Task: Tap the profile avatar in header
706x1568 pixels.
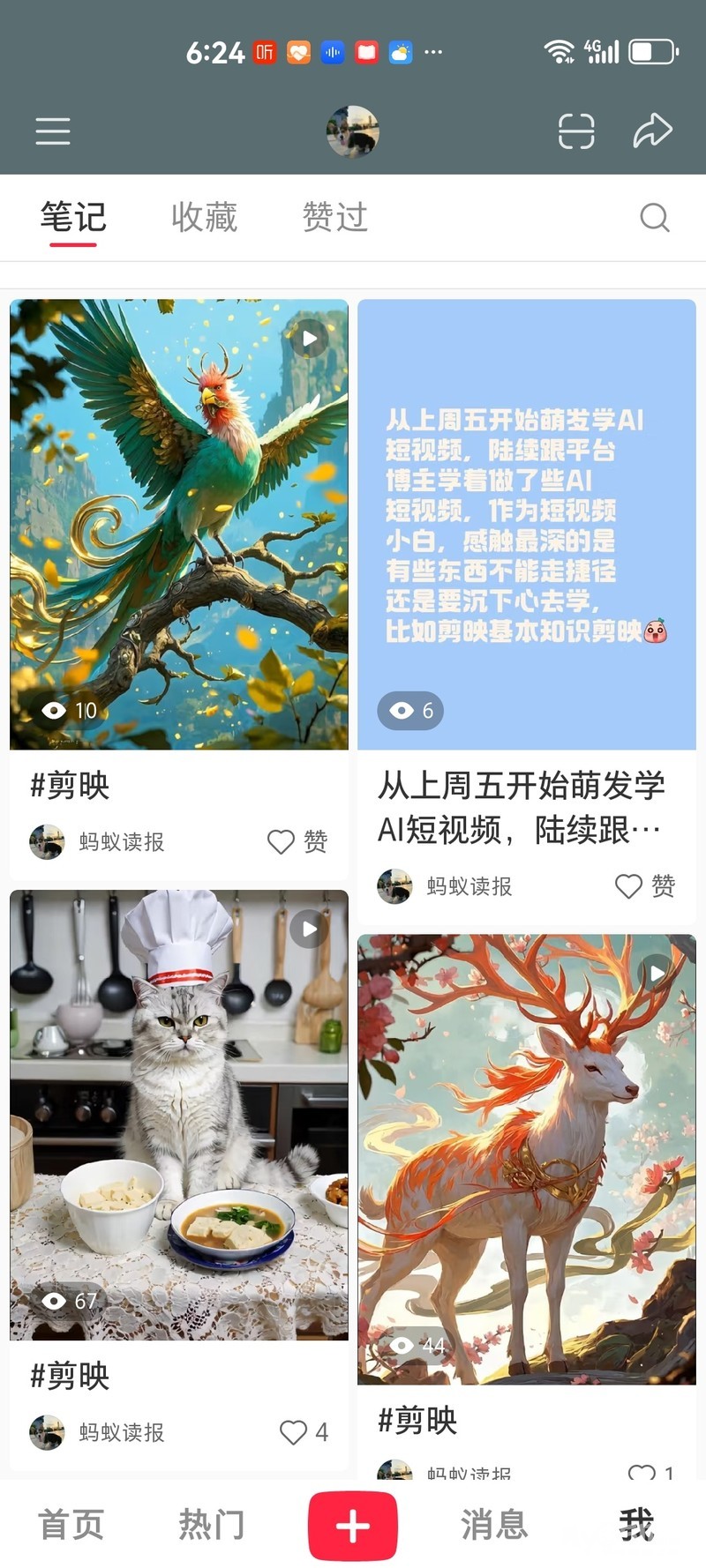Action: pyautogui.click(x=352, y=131)
